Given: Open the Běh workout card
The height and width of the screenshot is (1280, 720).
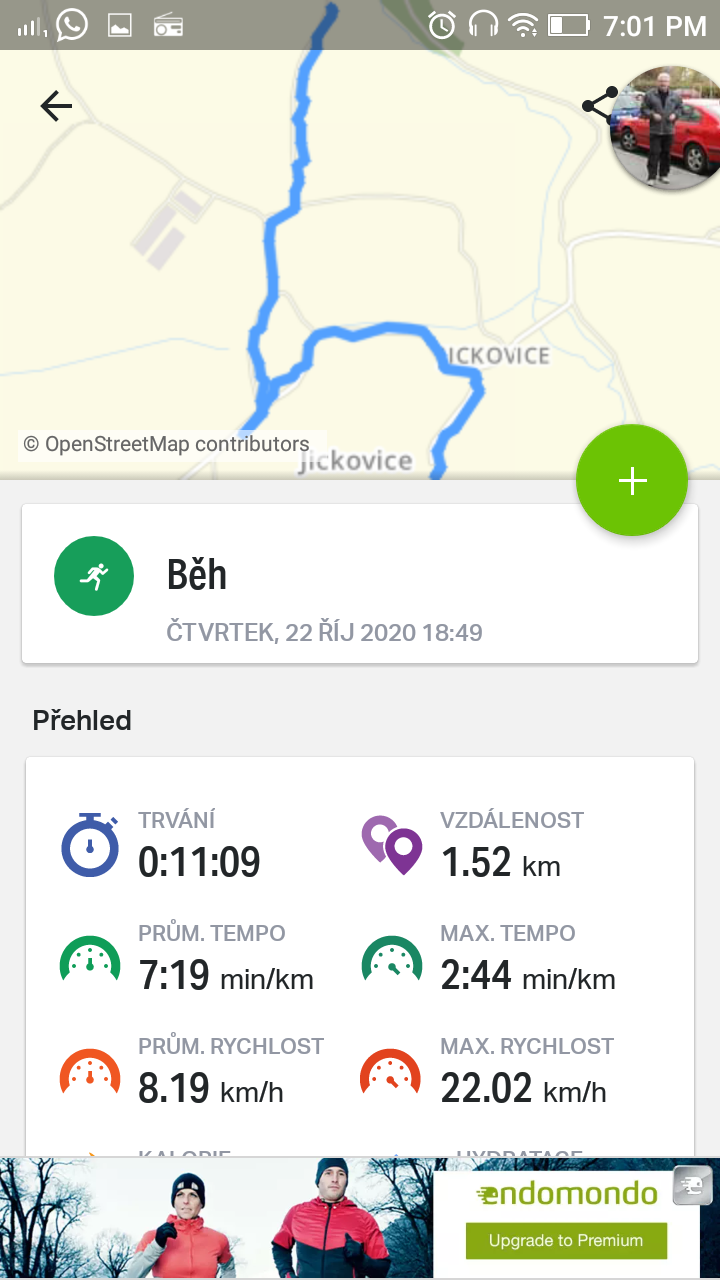Looking at the screenshot, I should tap(360, 583).
